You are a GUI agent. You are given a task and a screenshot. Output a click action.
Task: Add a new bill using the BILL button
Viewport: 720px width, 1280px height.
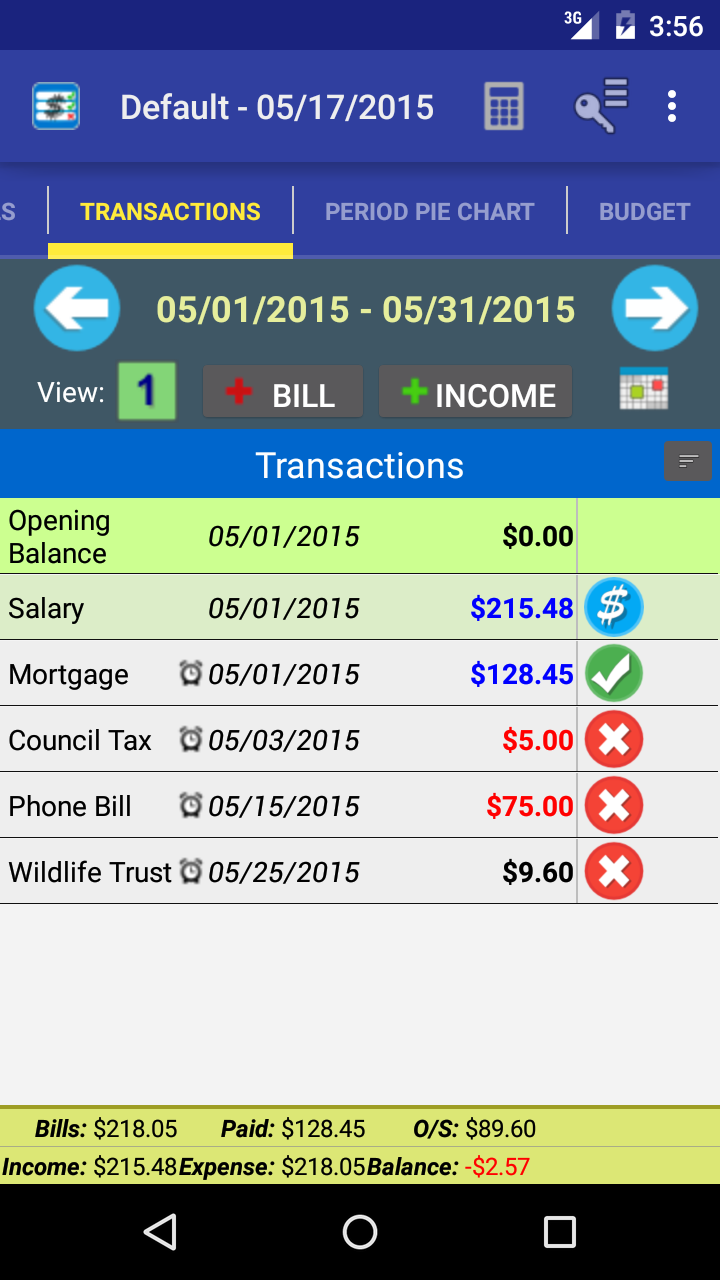pyautogui.click(x=283, y=391)
